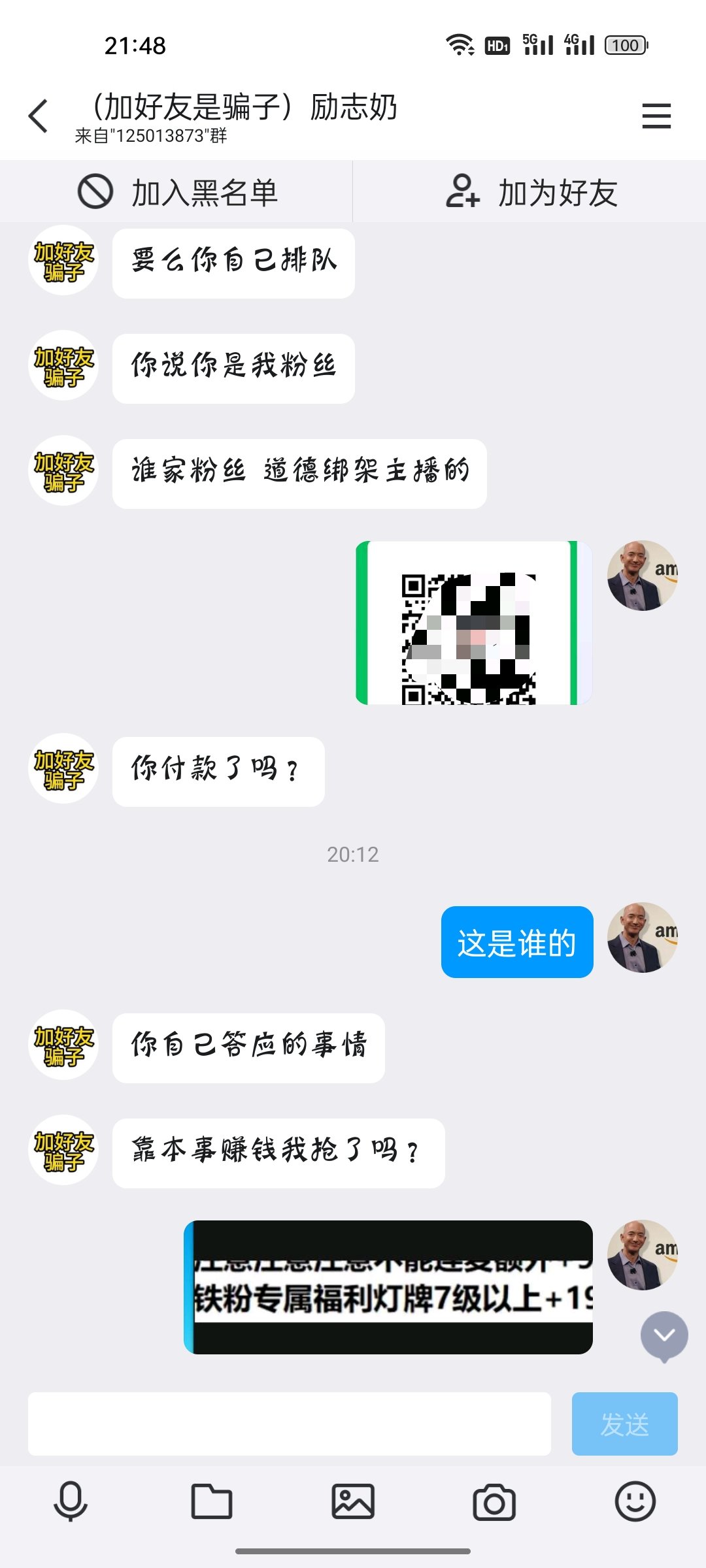Viewport: 706px width, 1568px height.
Task: Pick a photo from gallery icon
Action: click(x=353, y=1501)
